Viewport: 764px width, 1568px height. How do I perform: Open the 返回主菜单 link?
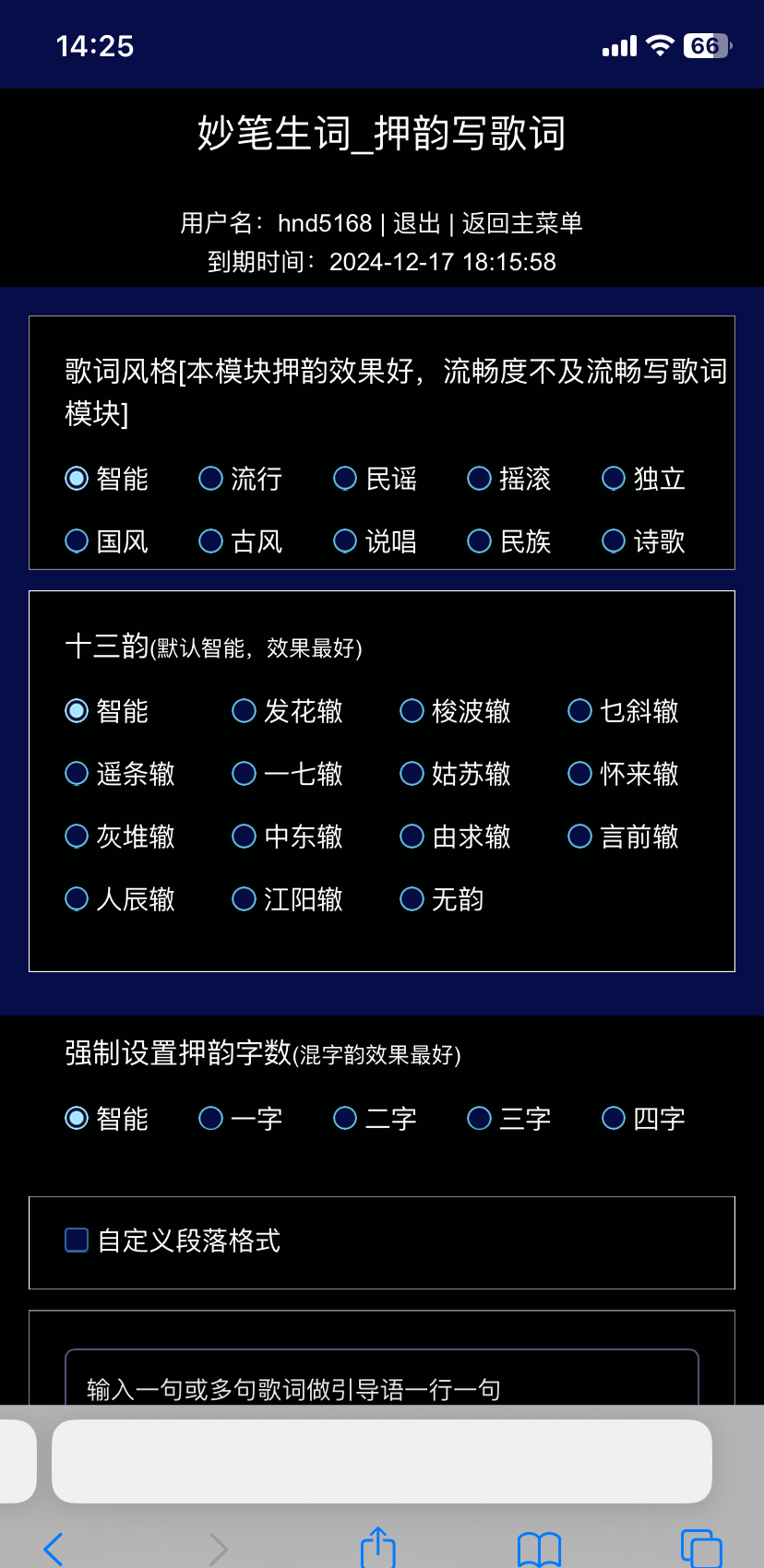pyautogui.click(x=522, y=223)
